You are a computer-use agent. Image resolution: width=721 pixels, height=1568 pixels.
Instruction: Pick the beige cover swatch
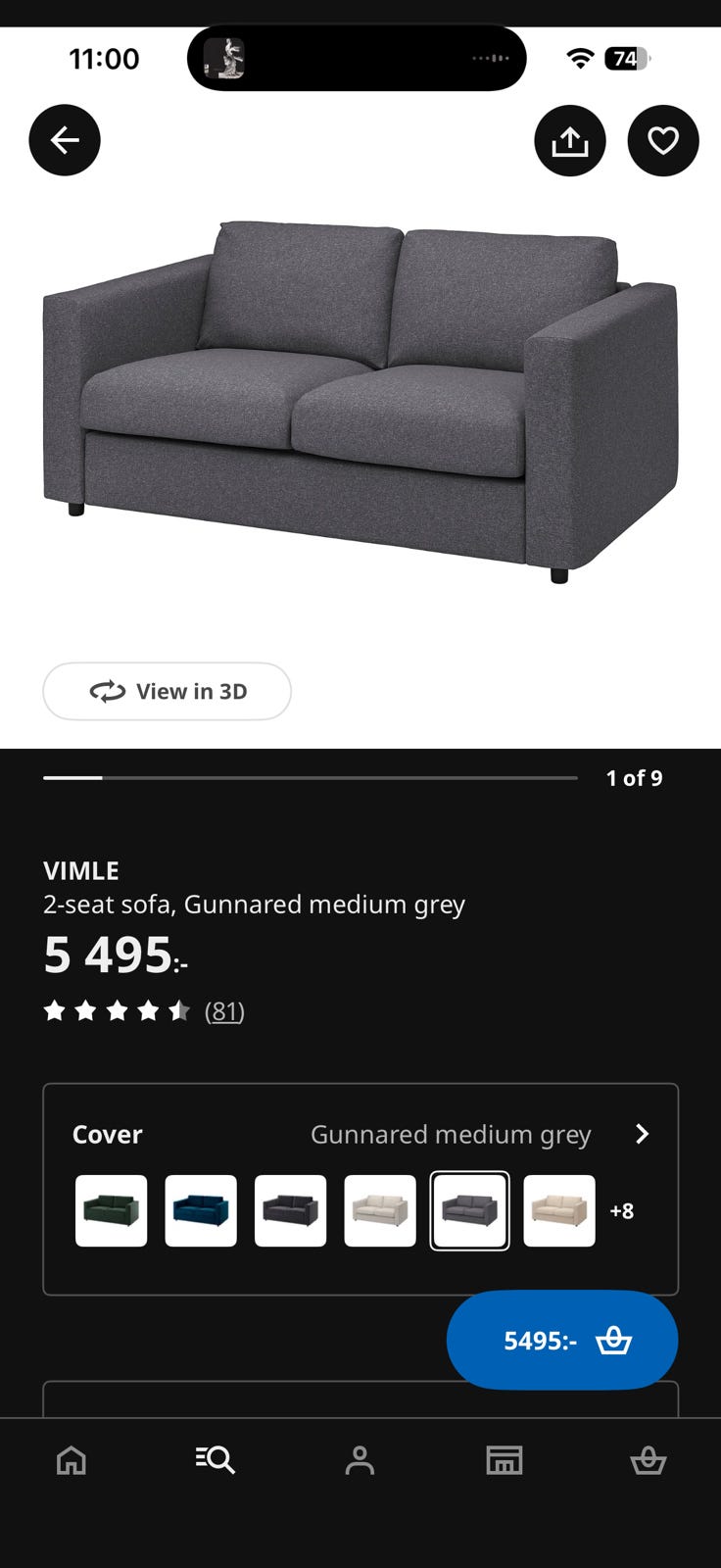coord(559,1210)
